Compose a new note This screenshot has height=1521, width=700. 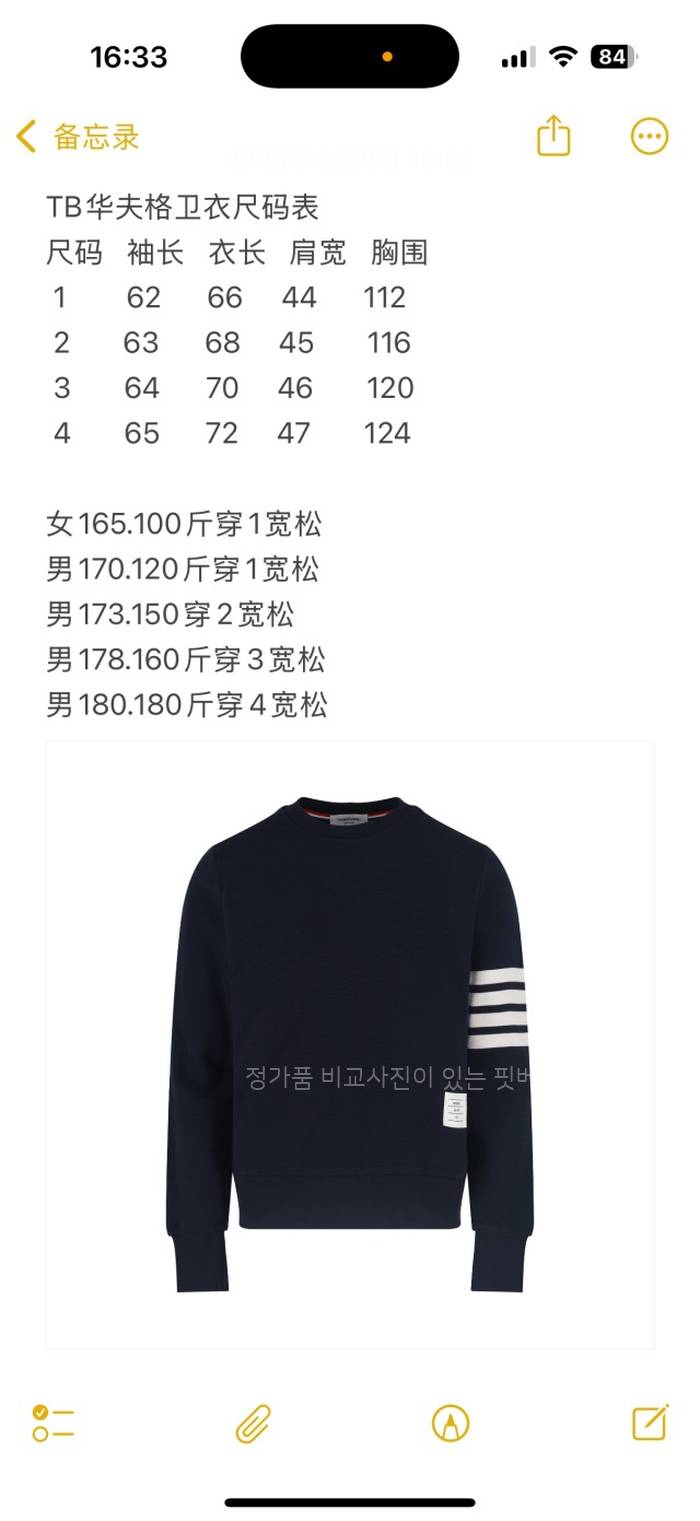[650, 1421]
